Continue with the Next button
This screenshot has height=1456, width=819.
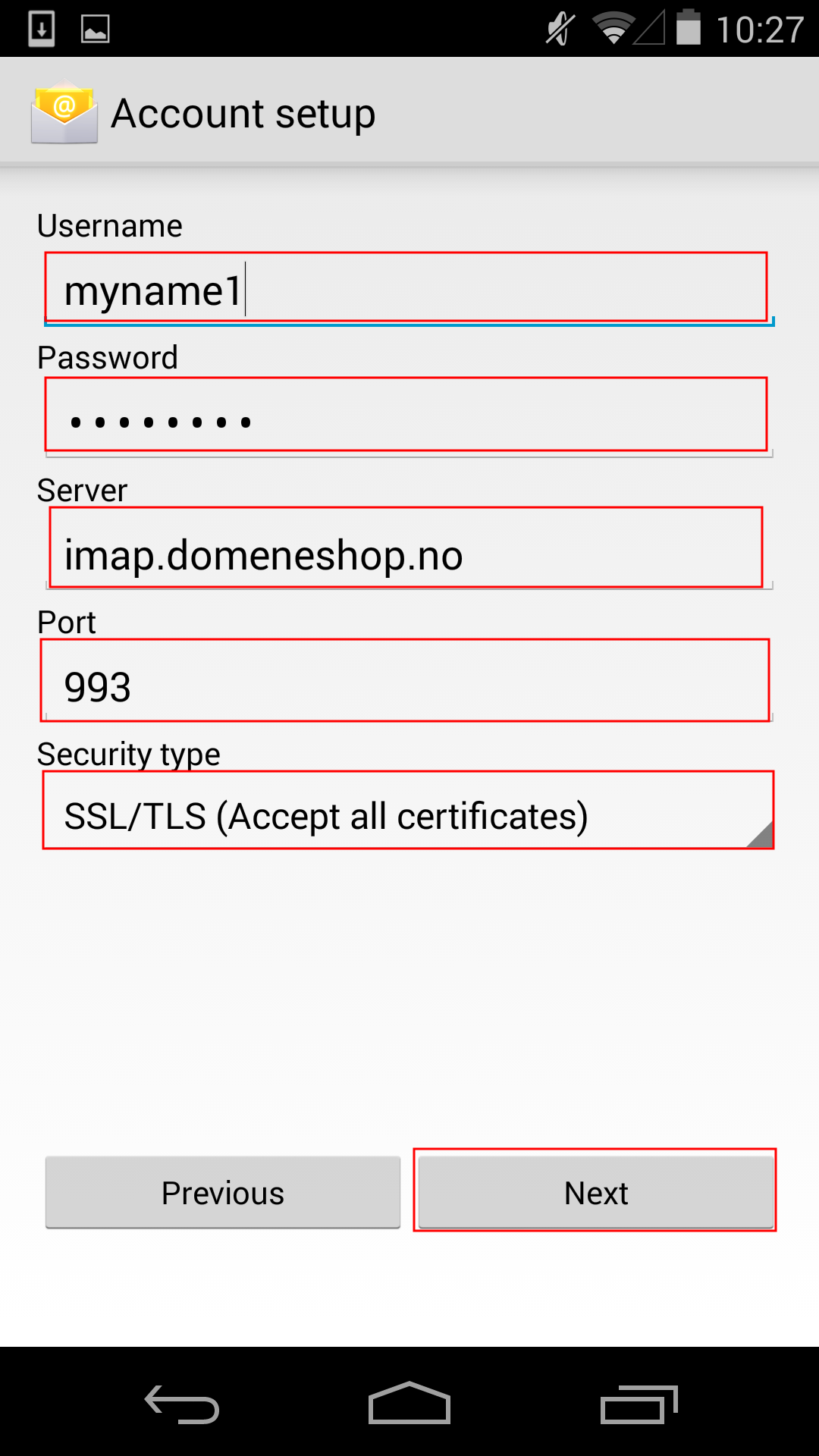[x=596, y=1192]
